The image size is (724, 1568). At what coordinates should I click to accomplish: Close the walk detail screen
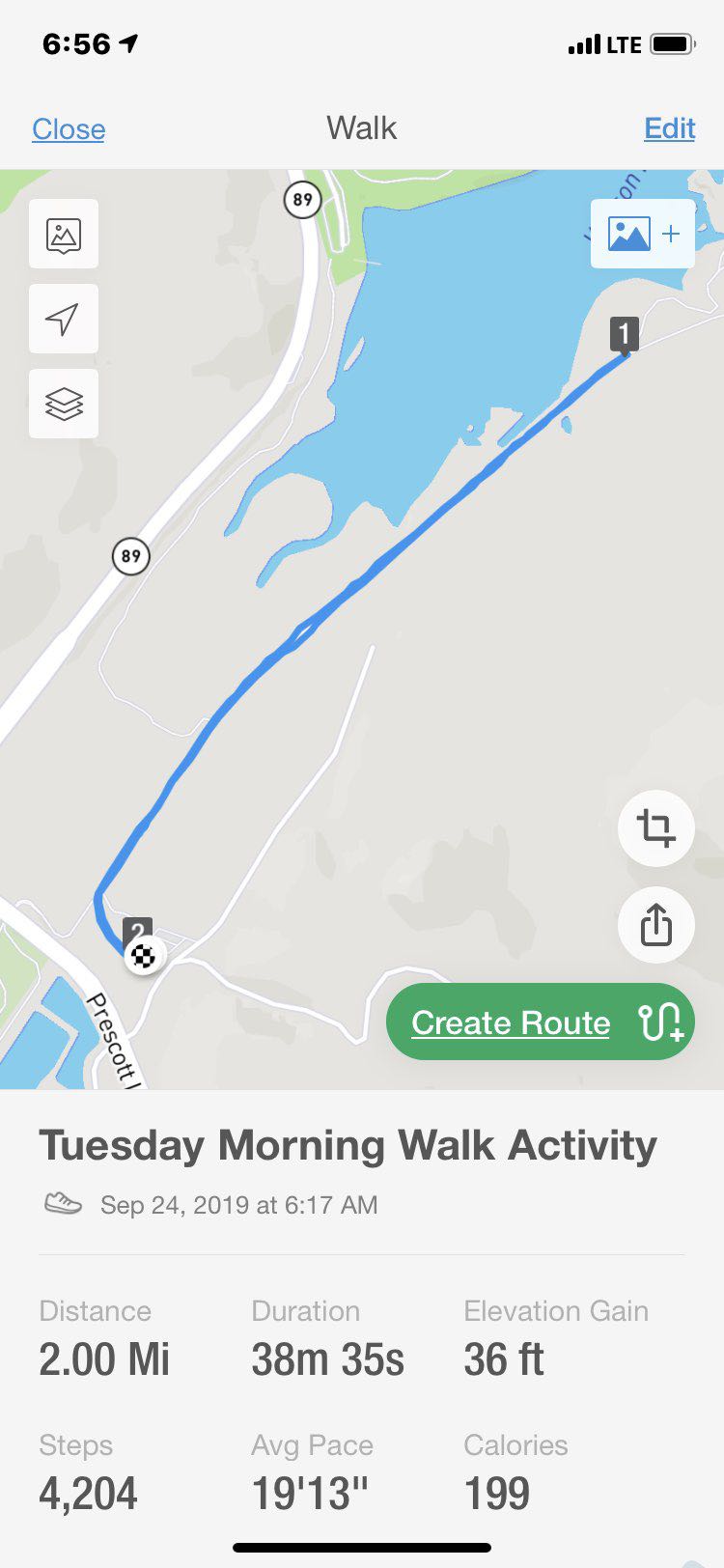(x=69, y=129)
